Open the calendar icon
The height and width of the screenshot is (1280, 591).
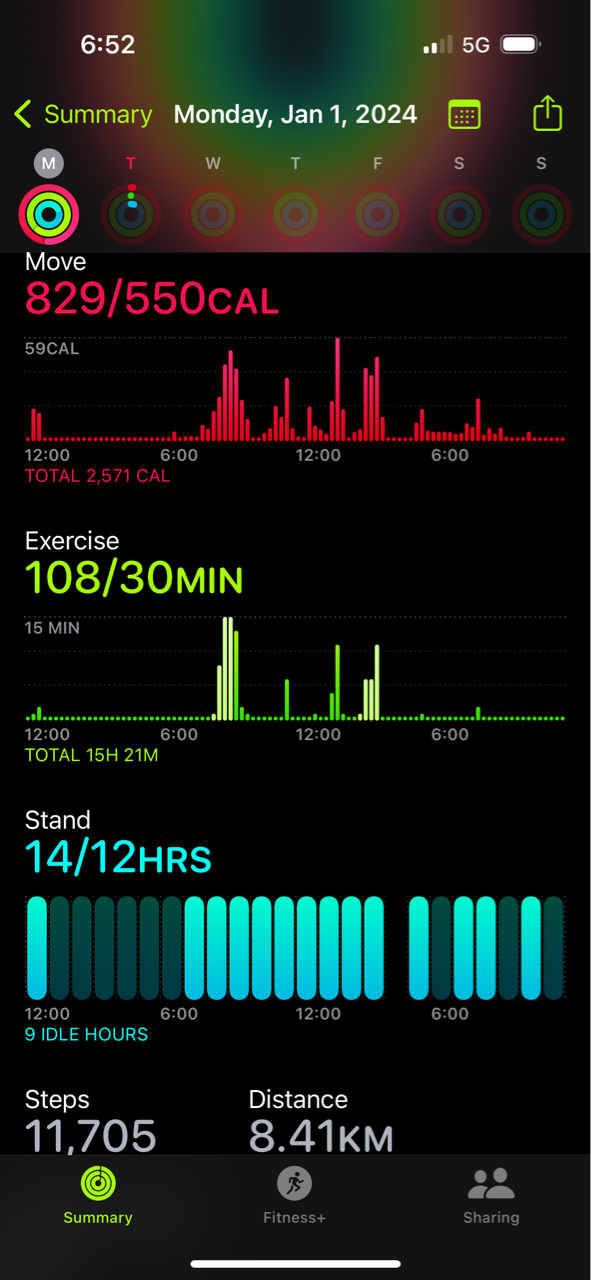click(464, 114)
